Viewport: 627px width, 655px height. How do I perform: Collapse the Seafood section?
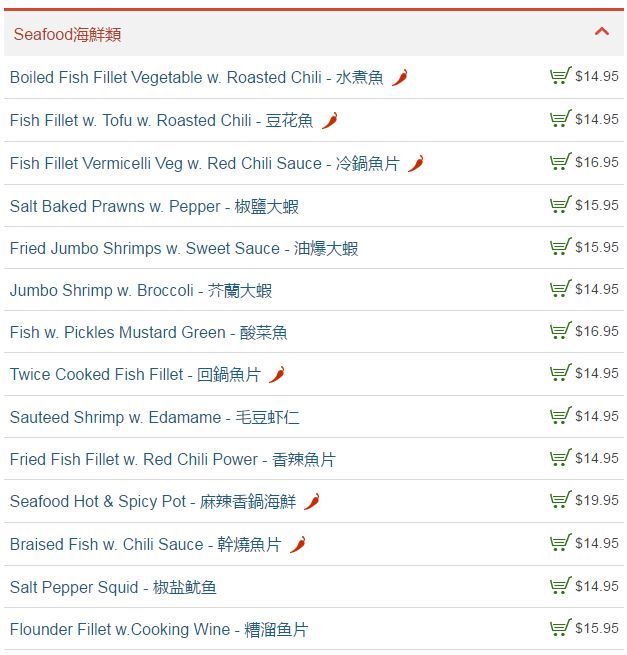601,32
